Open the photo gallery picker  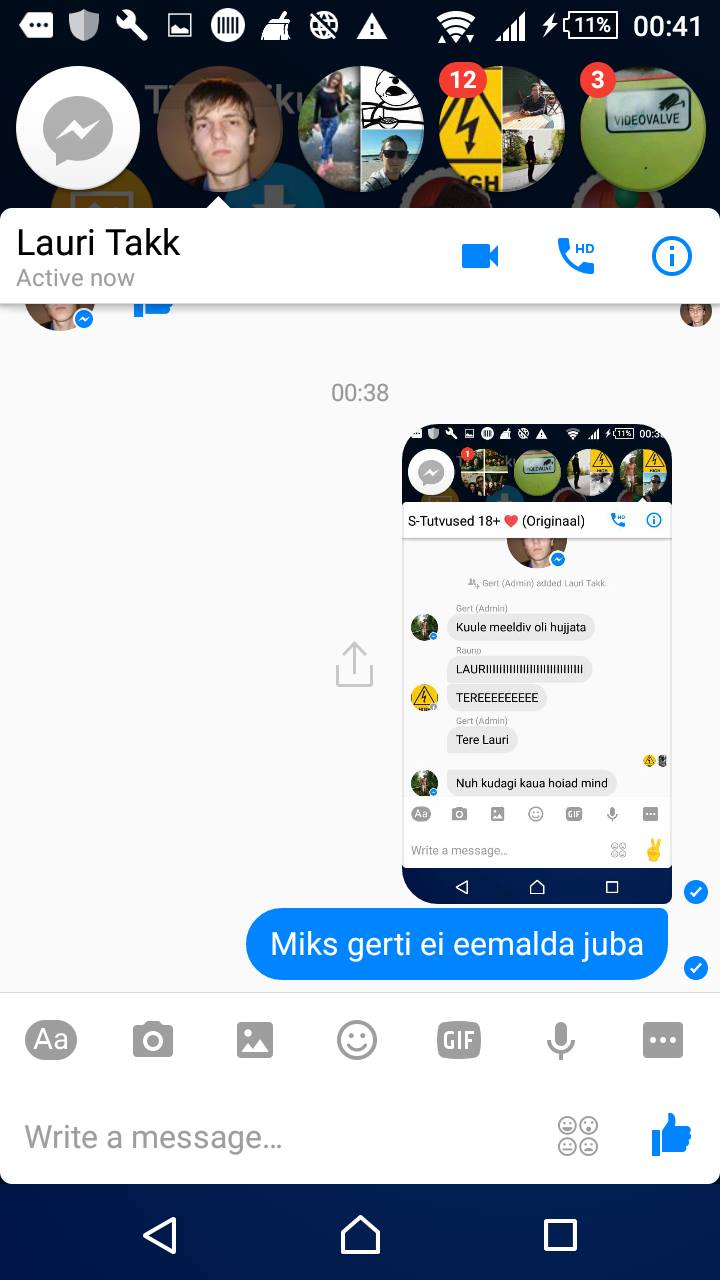(x=255, y=1040)
